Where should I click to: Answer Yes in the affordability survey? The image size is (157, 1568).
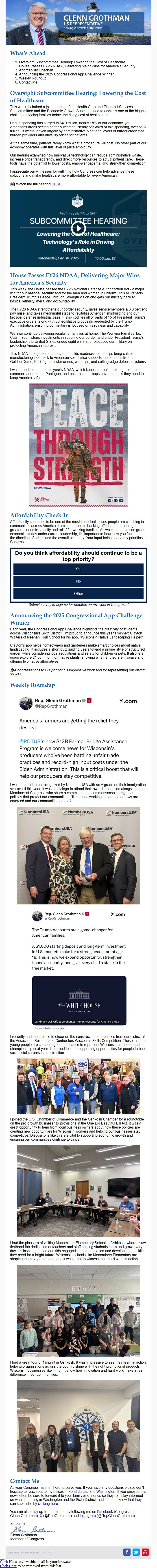(x=78, y=568)
